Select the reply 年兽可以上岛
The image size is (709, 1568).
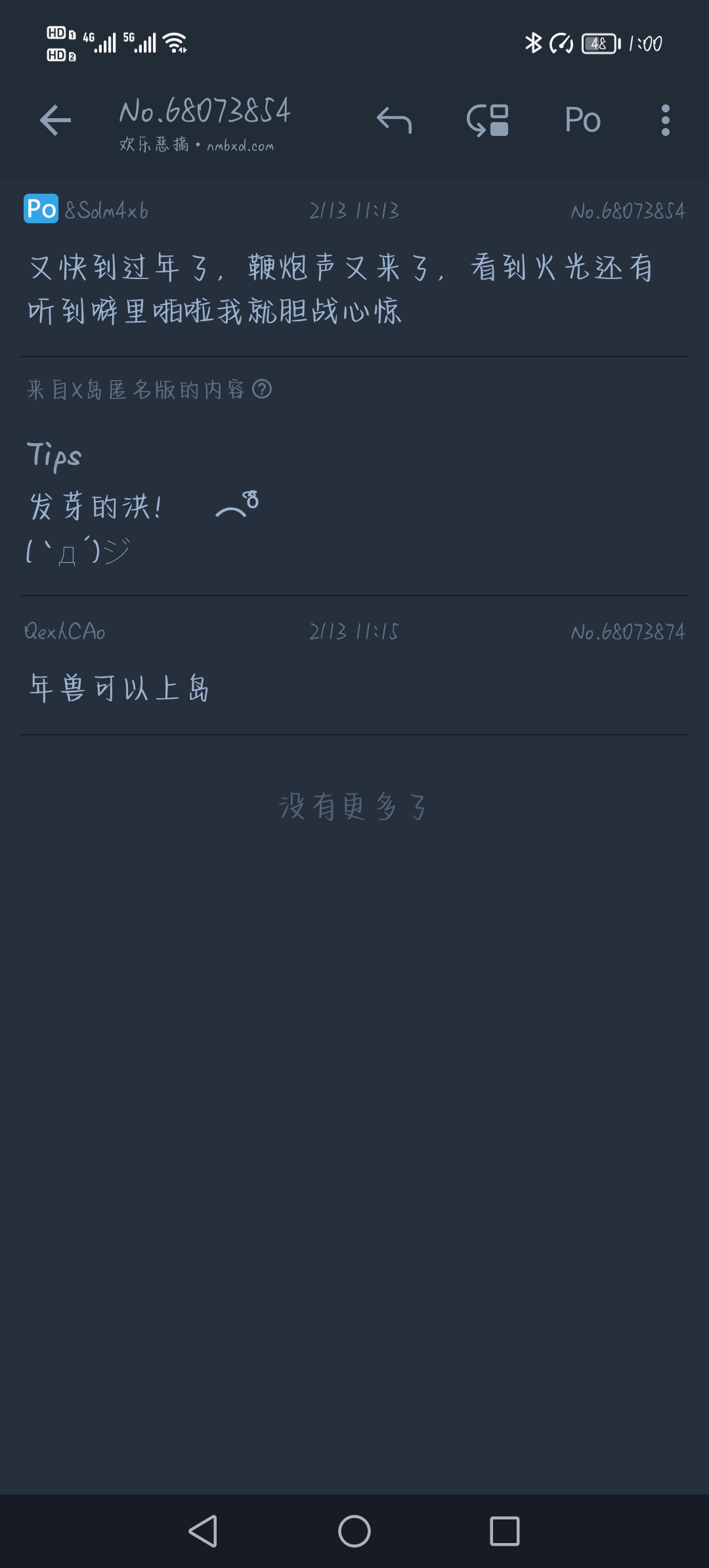[x=119, y=688]
